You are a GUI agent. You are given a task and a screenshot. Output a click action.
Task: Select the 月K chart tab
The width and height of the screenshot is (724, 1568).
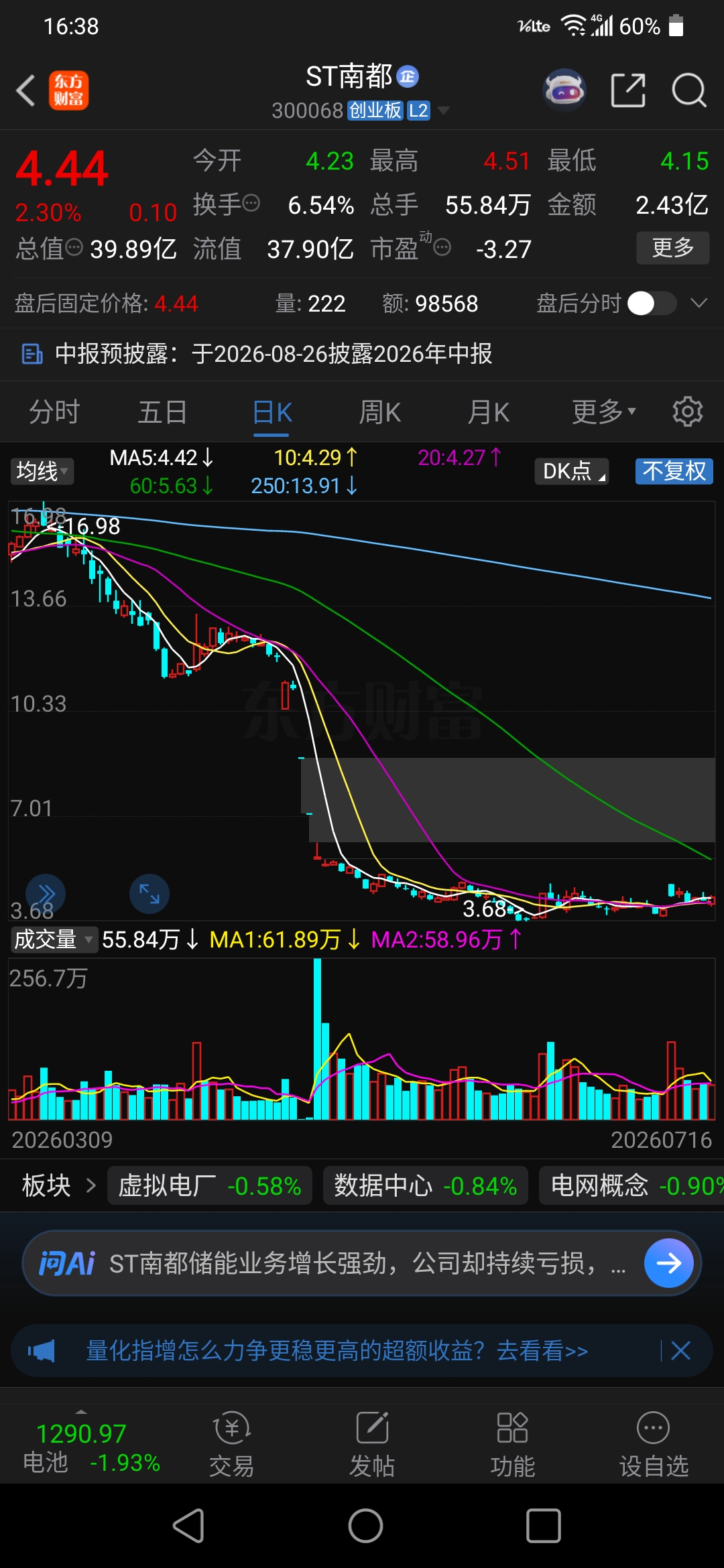point(488,412)
